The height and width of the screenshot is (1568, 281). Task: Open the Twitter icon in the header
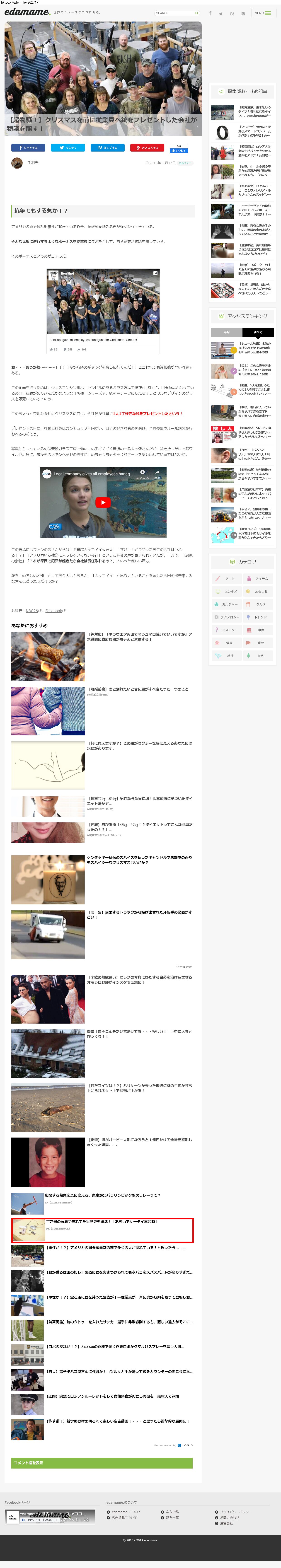tap(221, 13)
